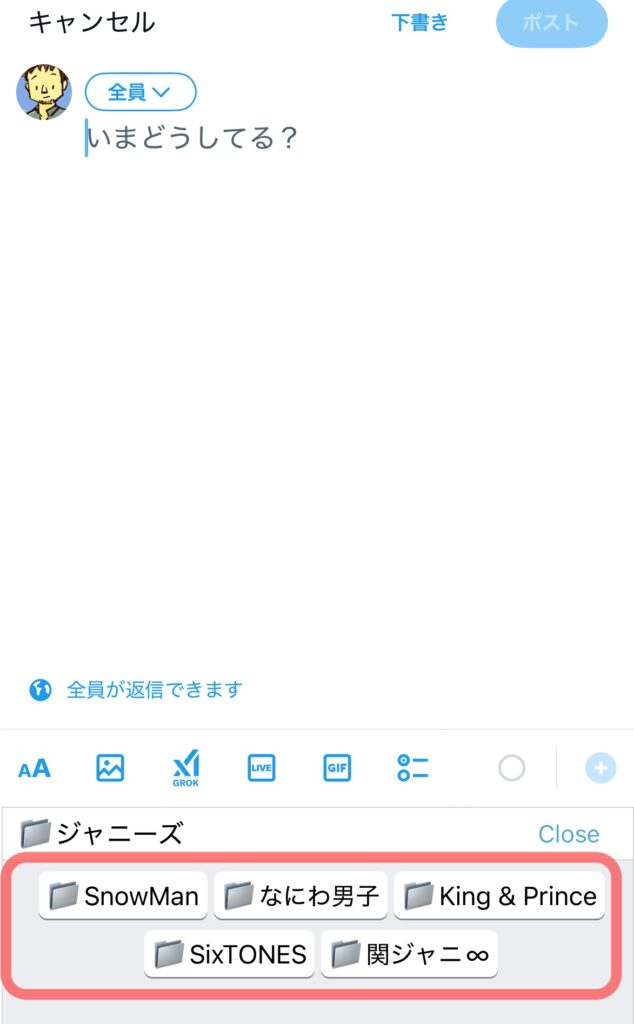The width and height of the screenshot is (634, 1024).
Task: Open text formatting AA option
Action: coord(34,768)
